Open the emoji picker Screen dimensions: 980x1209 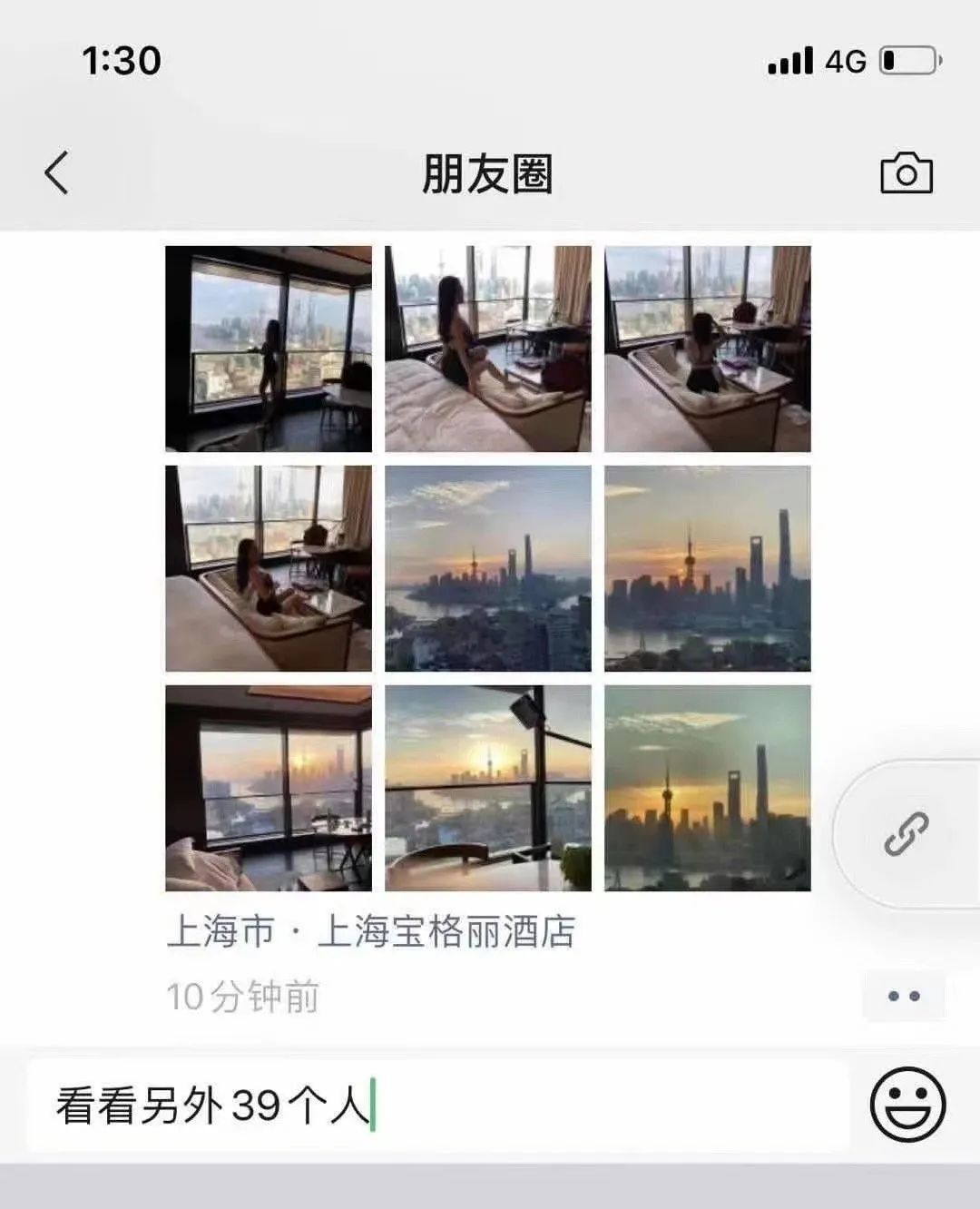click(x=906, y=1105)
